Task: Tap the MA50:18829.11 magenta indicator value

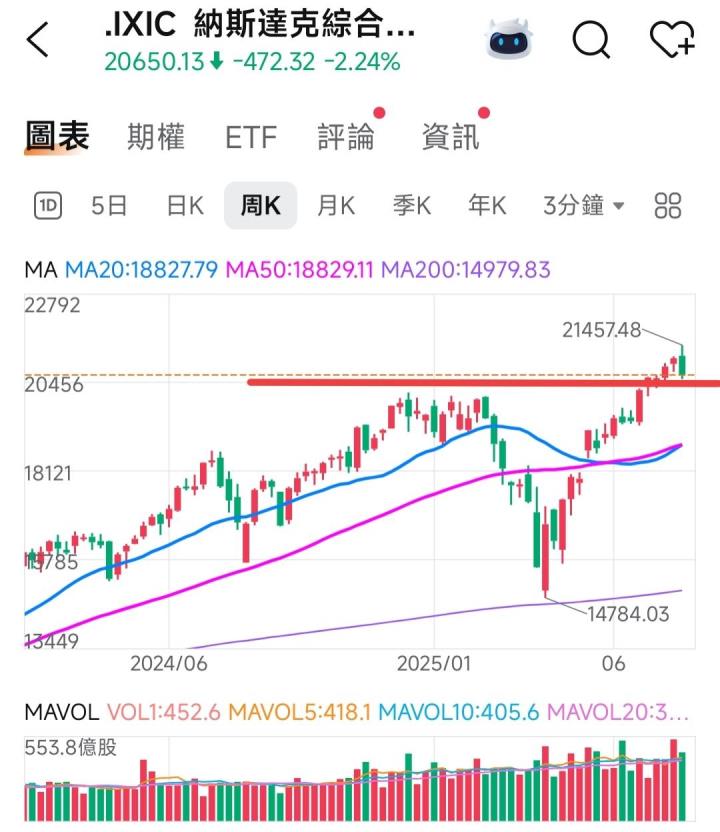Action: [x=299, y=267]
